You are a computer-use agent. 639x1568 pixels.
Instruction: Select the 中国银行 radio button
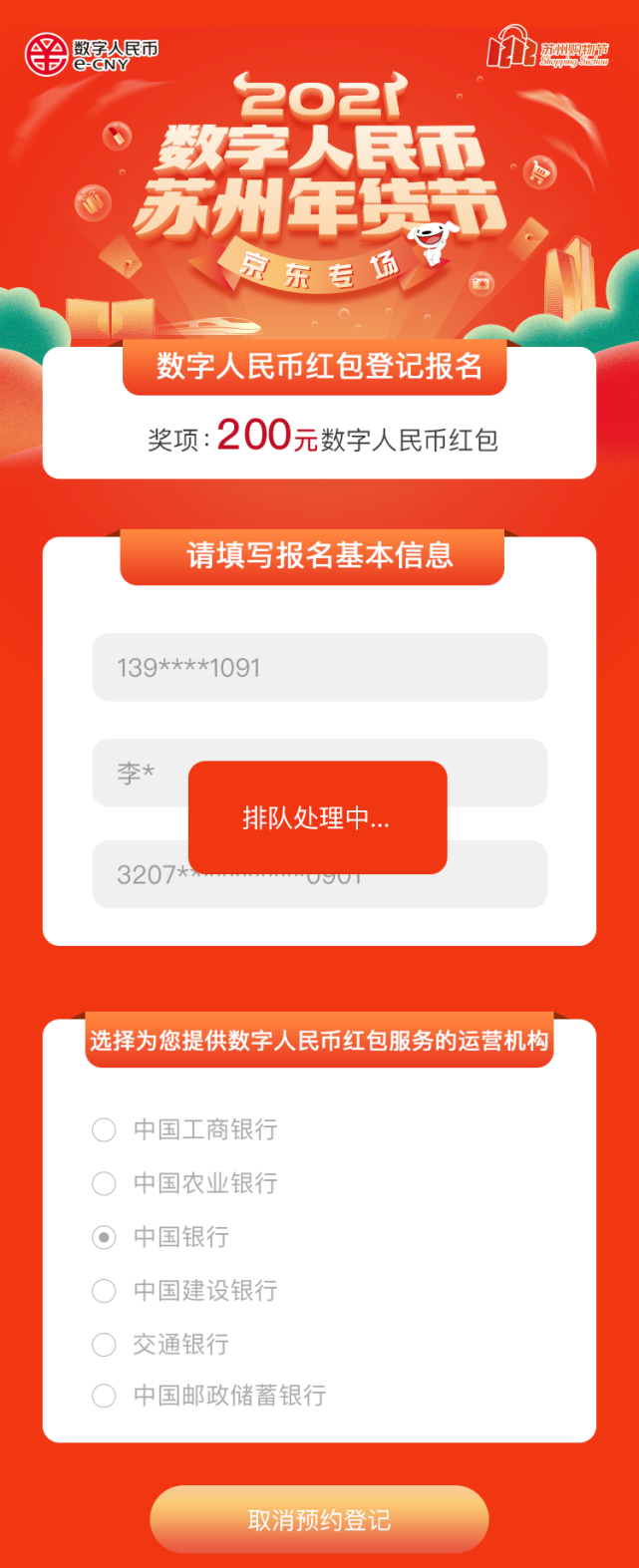[x=104, y=1237]
